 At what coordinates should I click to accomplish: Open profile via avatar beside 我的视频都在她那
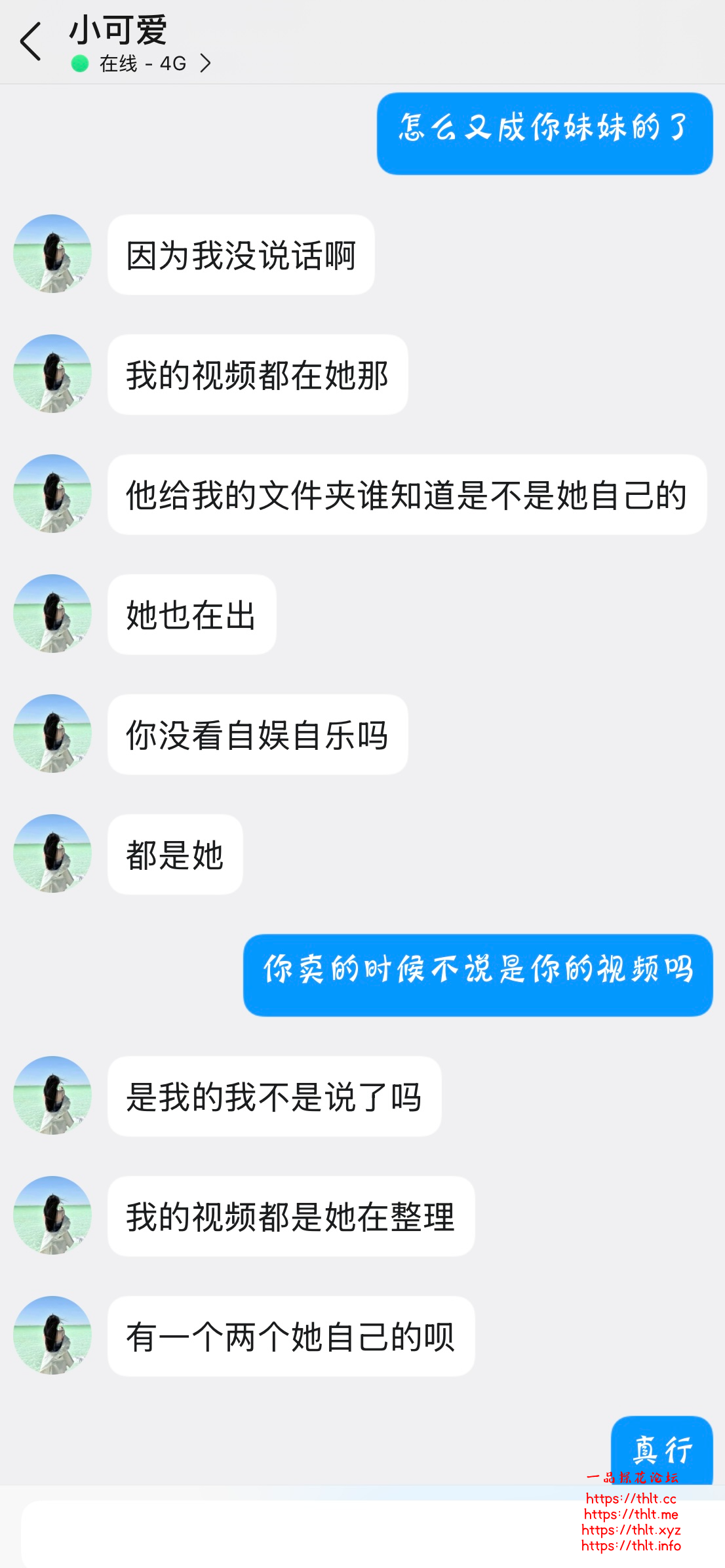click(x=52, y=374)
